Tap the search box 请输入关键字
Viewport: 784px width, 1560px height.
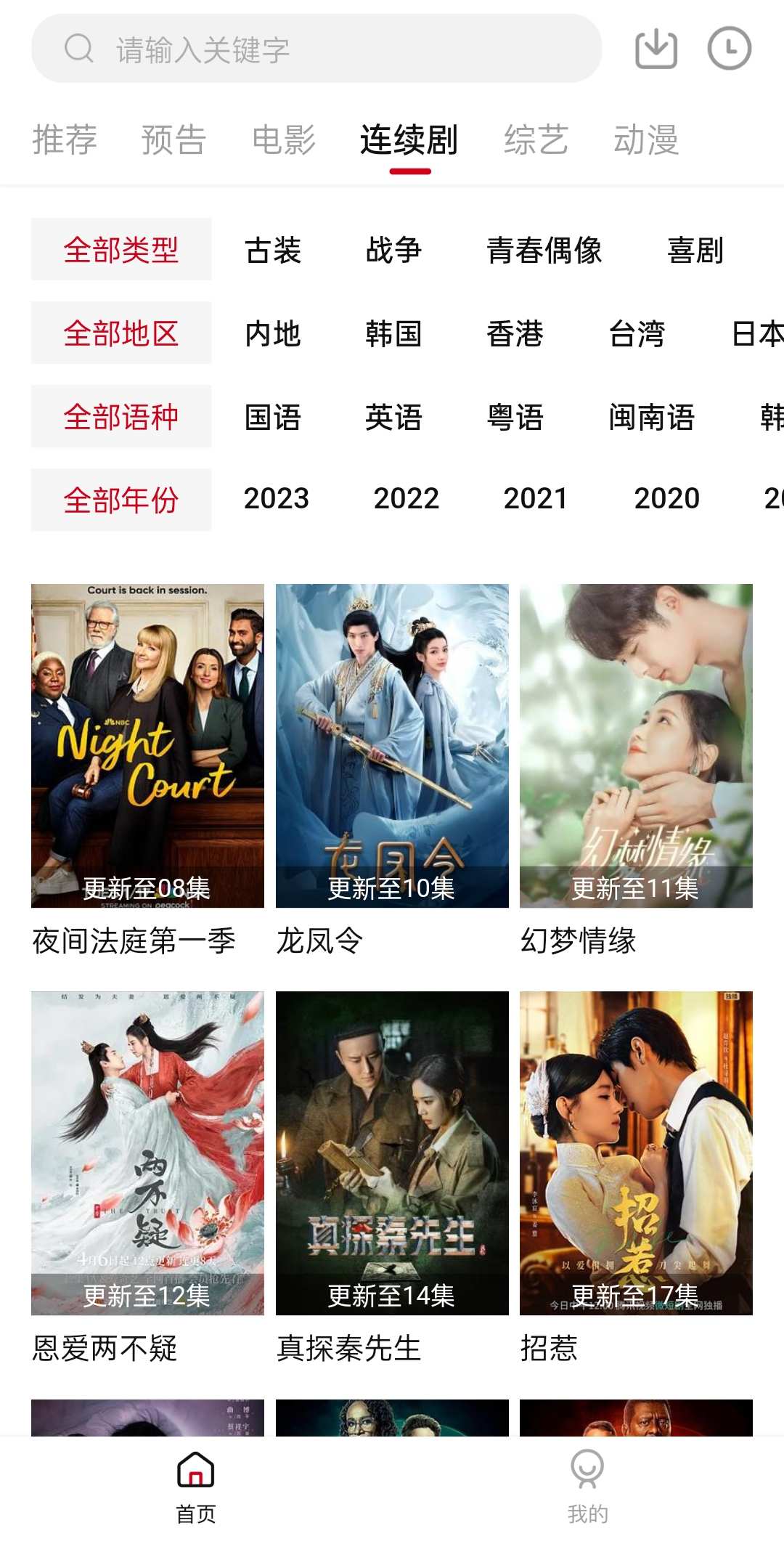pyautogui.click(x=317, y=49)
